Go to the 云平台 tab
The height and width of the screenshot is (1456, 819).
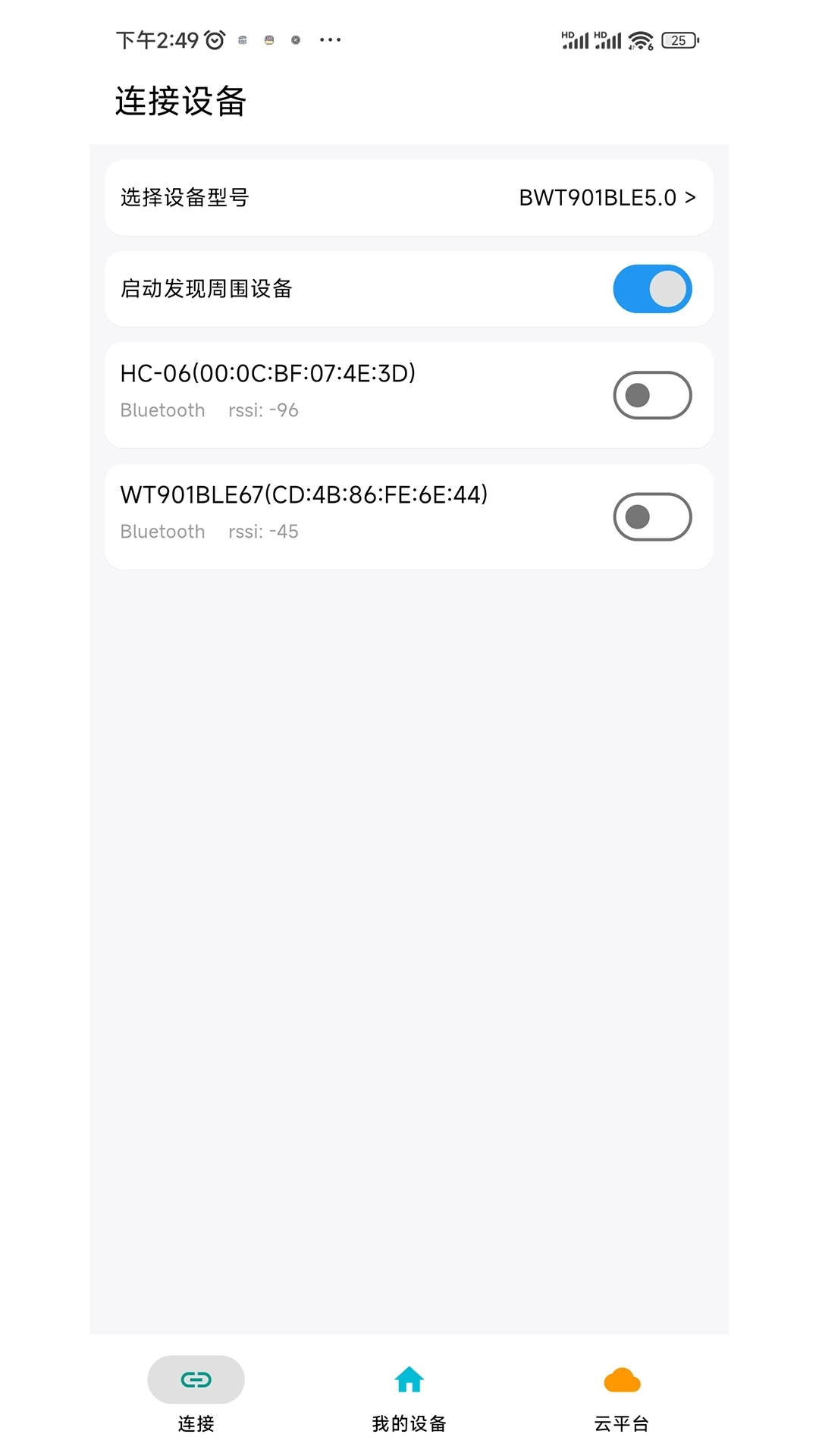click(x=622, y=1395)
